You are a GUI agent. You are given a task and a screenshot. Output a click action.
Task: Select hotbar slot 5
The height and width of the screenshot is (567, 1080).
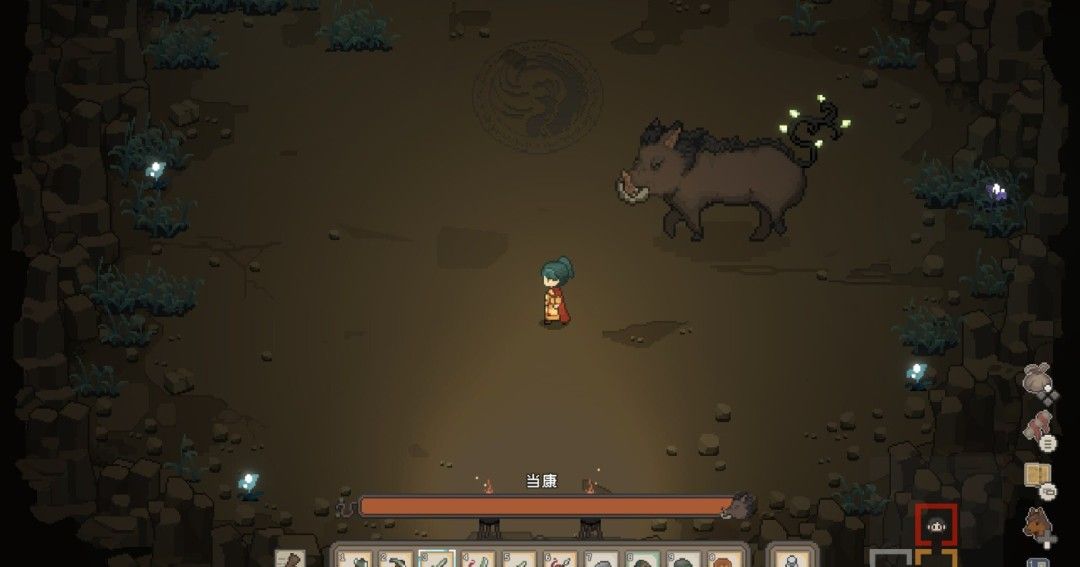tap(520, 560)
